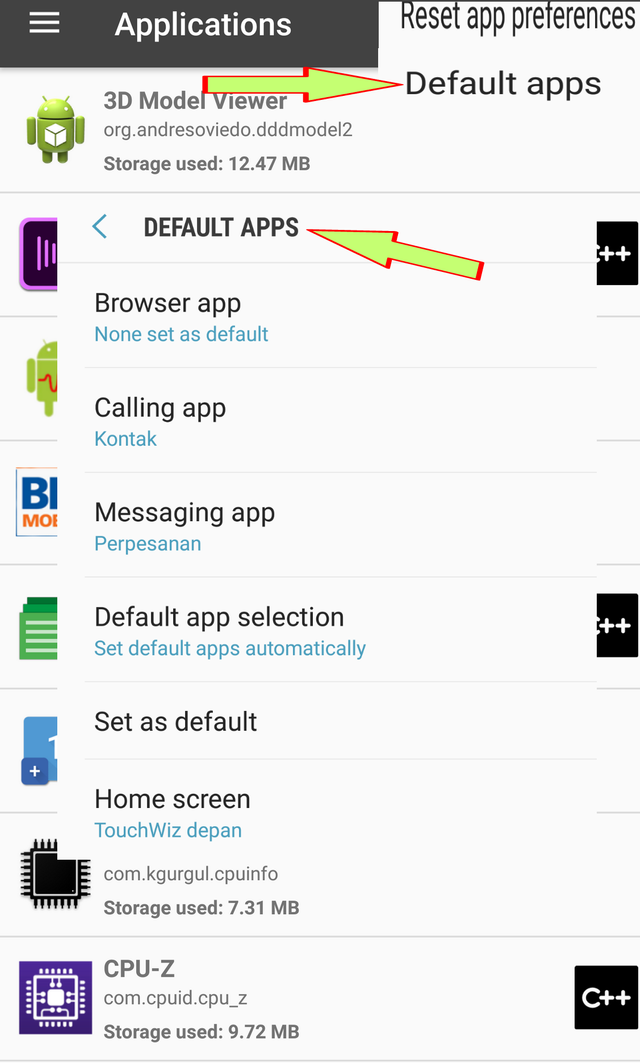
Task: Open Default app selection setting
Action: pyautogui.click(x=340, y=631)
